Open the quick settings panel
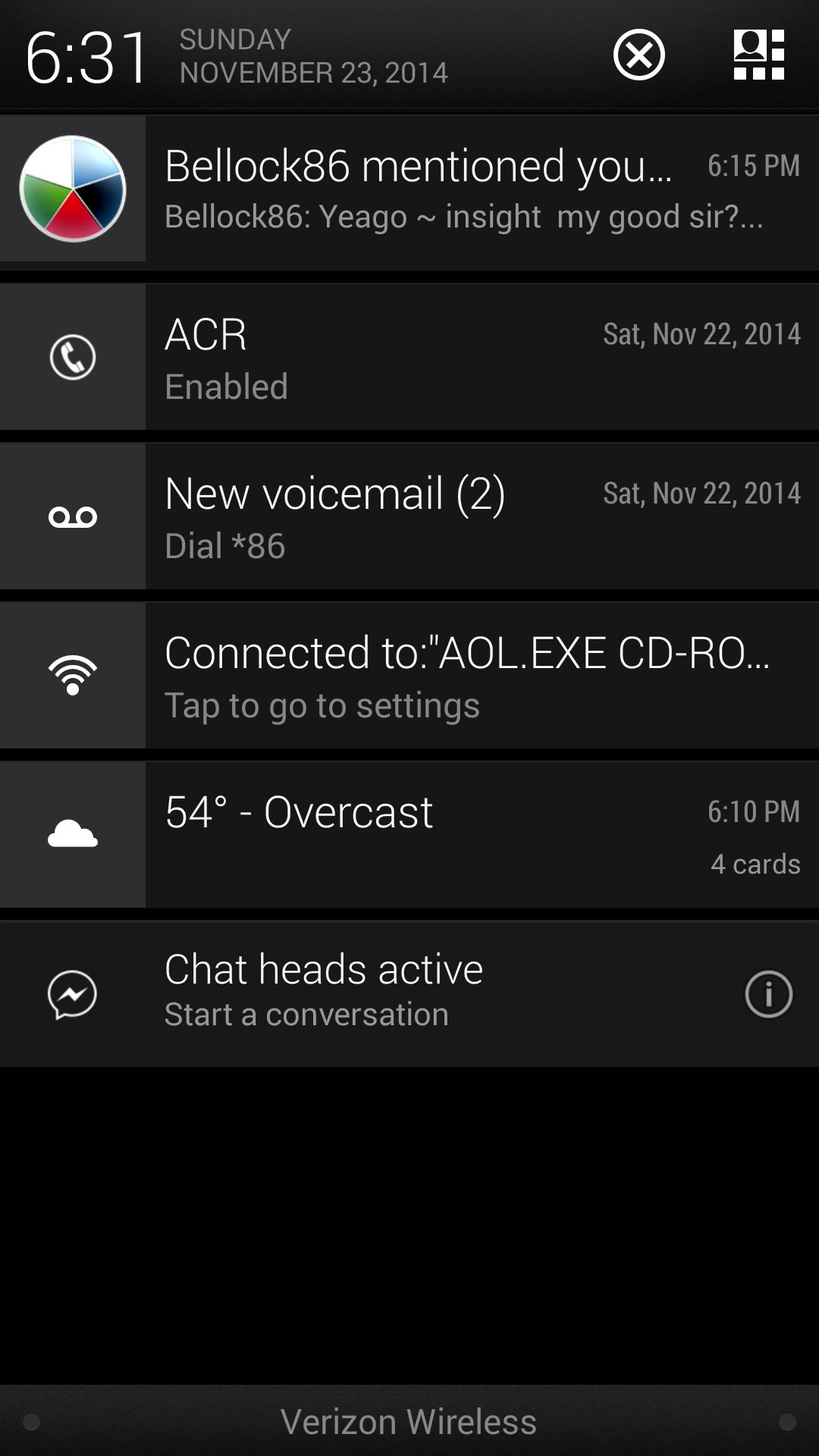This screenshot has height=1456, width=819. (x=758, y=55)
